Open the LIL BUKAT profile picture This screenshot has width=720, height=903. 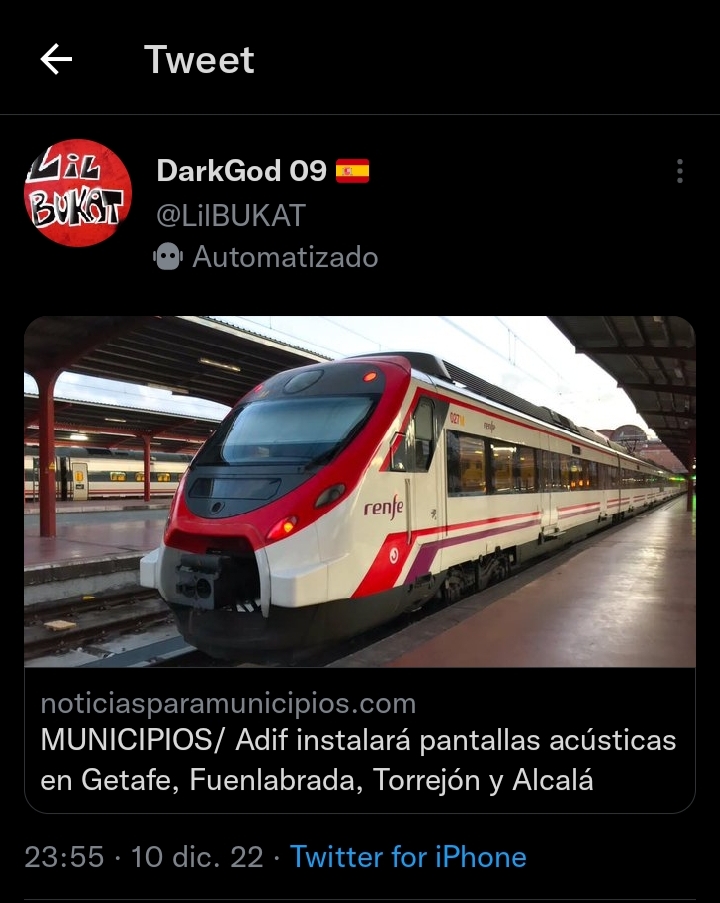[78, 193]
